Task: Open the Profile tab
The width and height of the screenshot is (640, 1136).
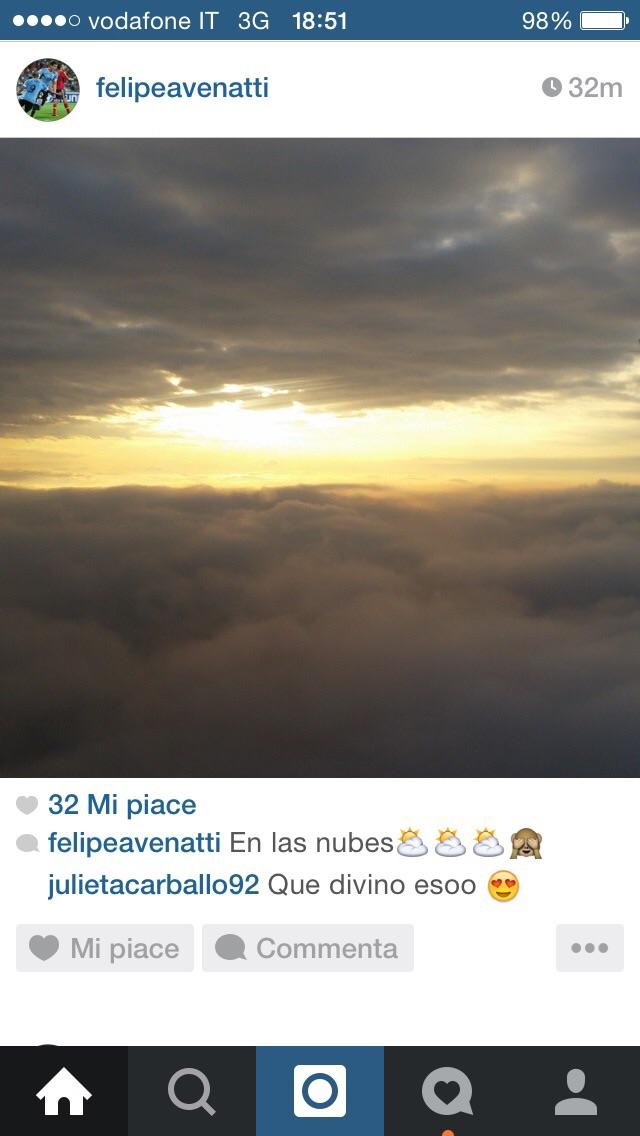Action: tap(576, 1091)
